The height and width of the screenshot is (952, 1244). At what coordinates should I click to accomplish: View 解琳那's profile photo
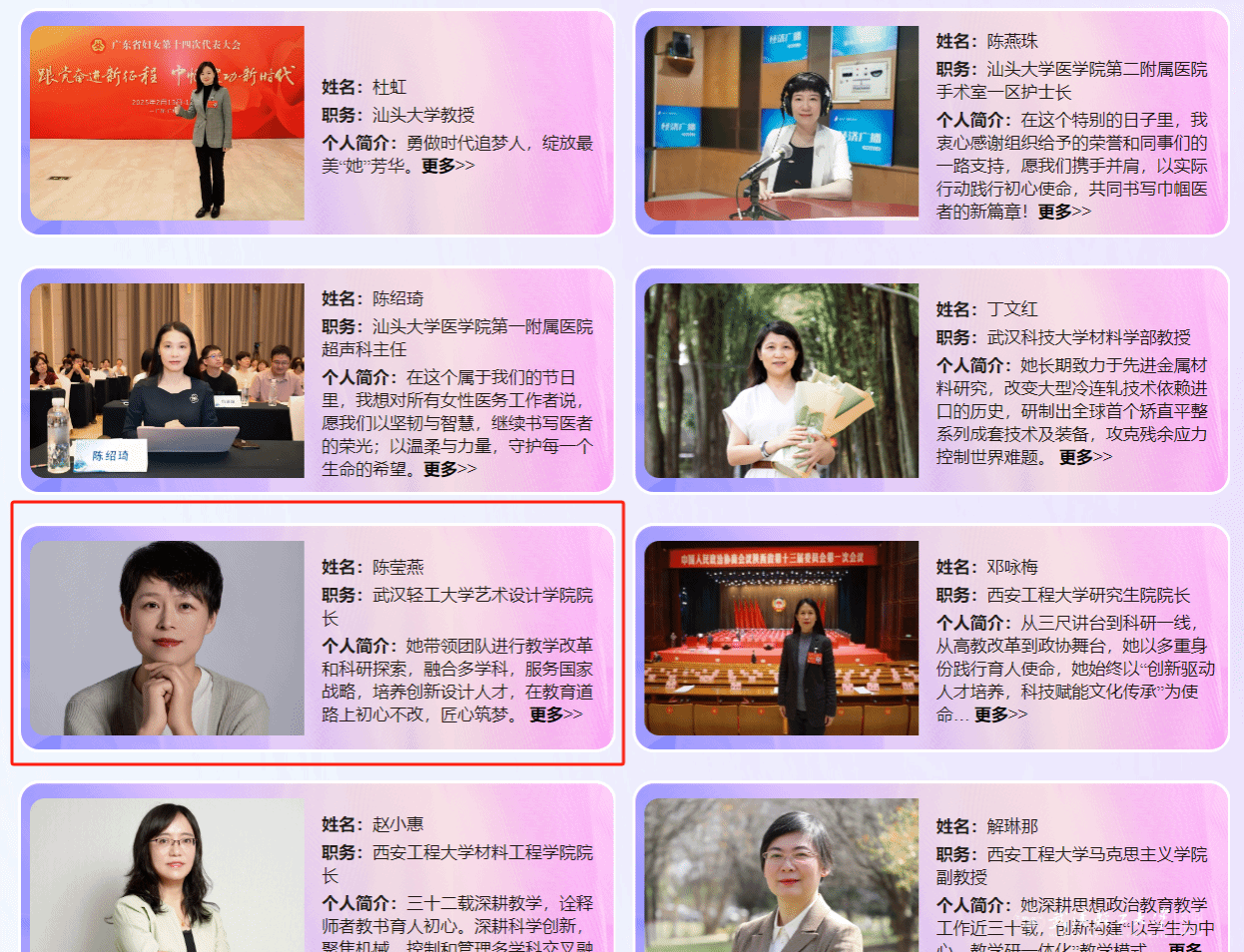coord(781,875)
